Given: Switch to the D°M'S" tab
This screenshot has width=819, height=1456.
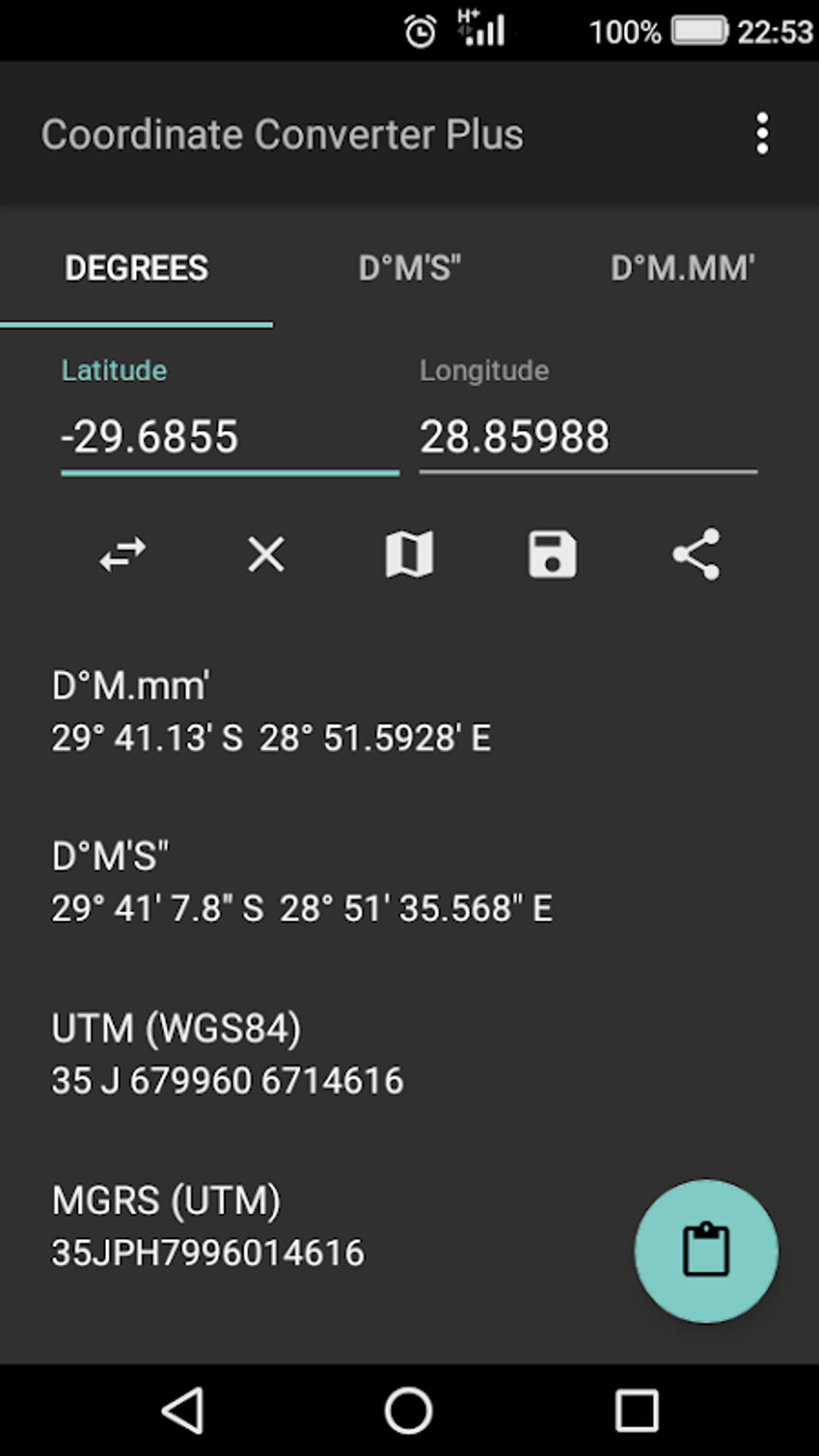Looking at the screenshot, I should 409,268.
